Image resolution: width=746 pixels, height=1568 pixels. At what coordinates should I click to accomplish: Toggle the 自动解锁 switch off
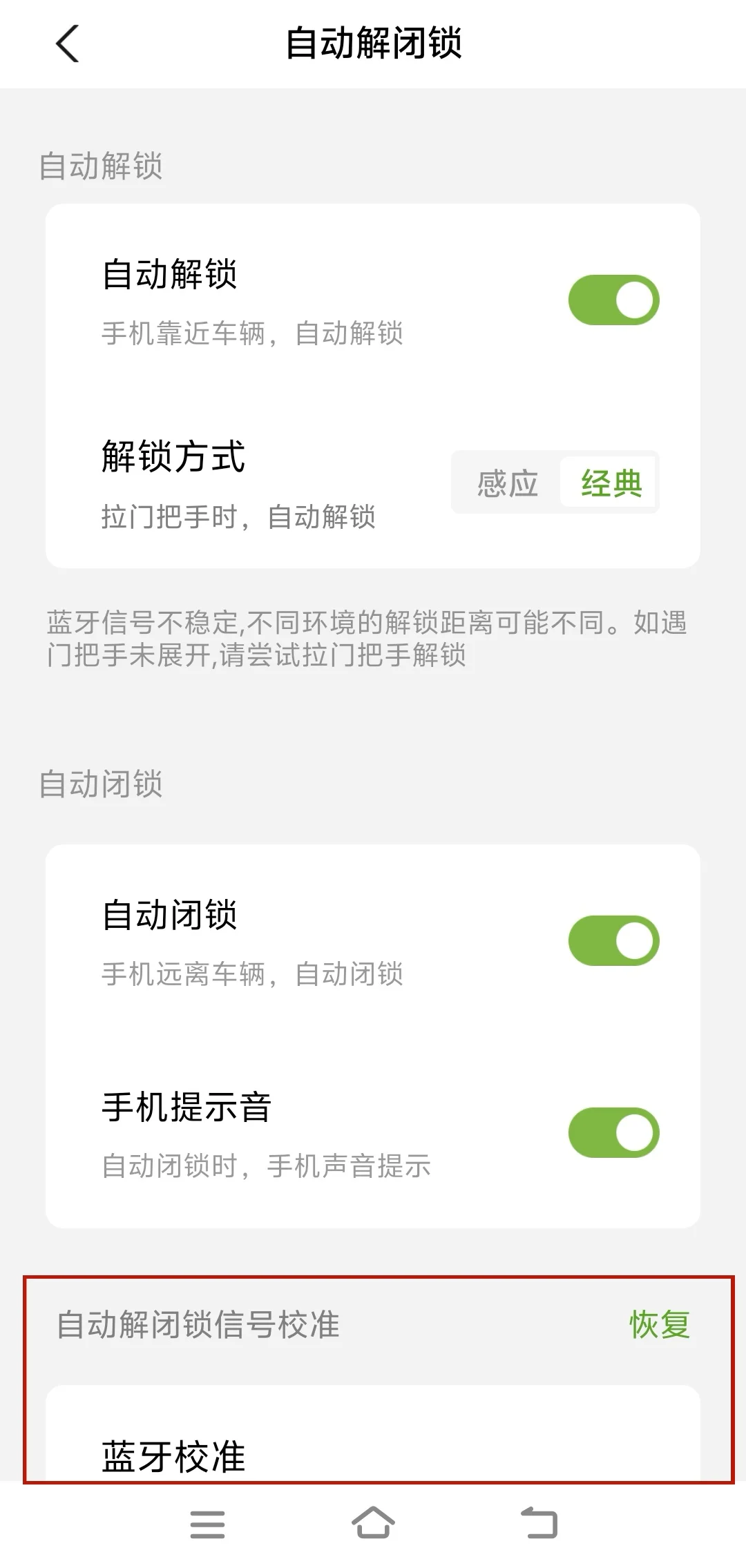click(x=613, y=300)
